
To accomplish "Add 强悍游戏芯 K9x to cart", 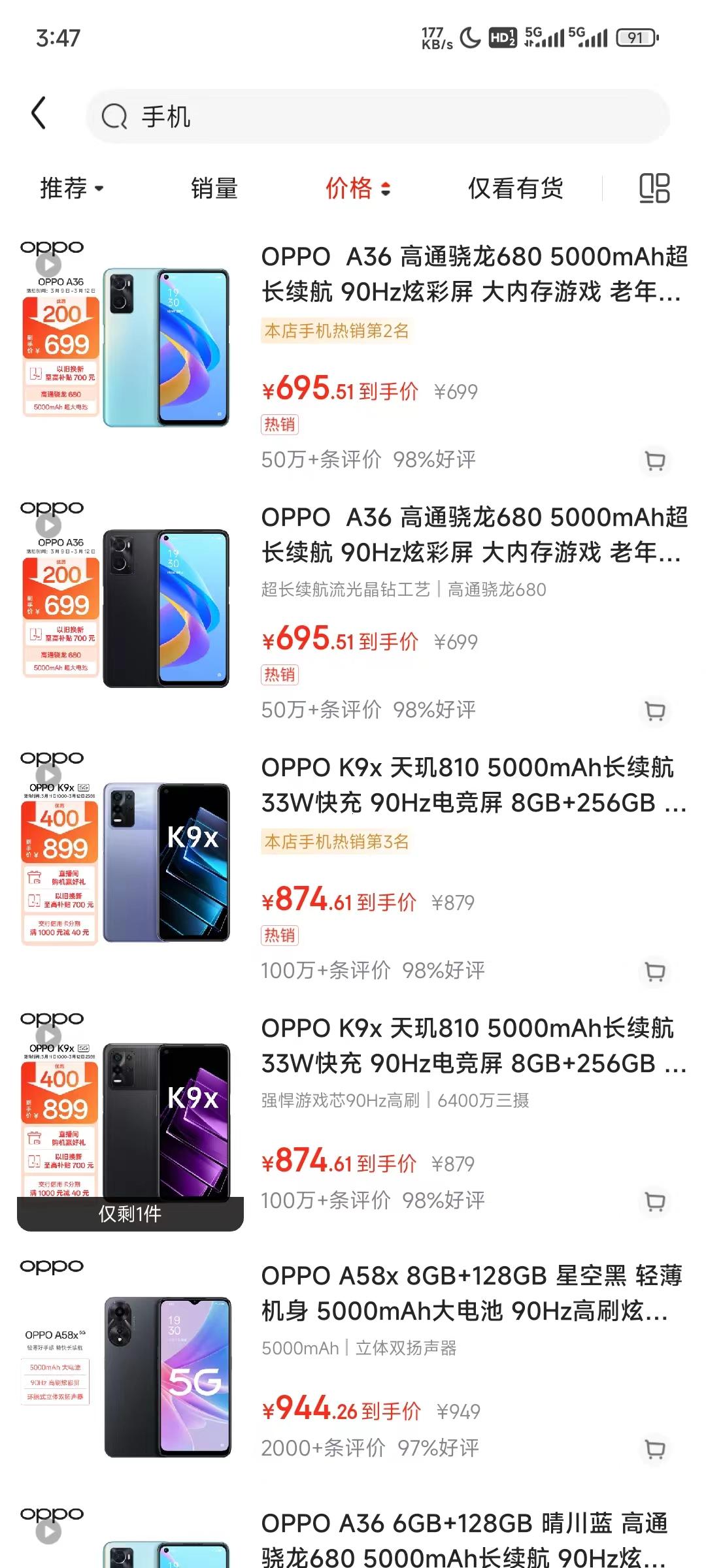I will click(655, 1201).
